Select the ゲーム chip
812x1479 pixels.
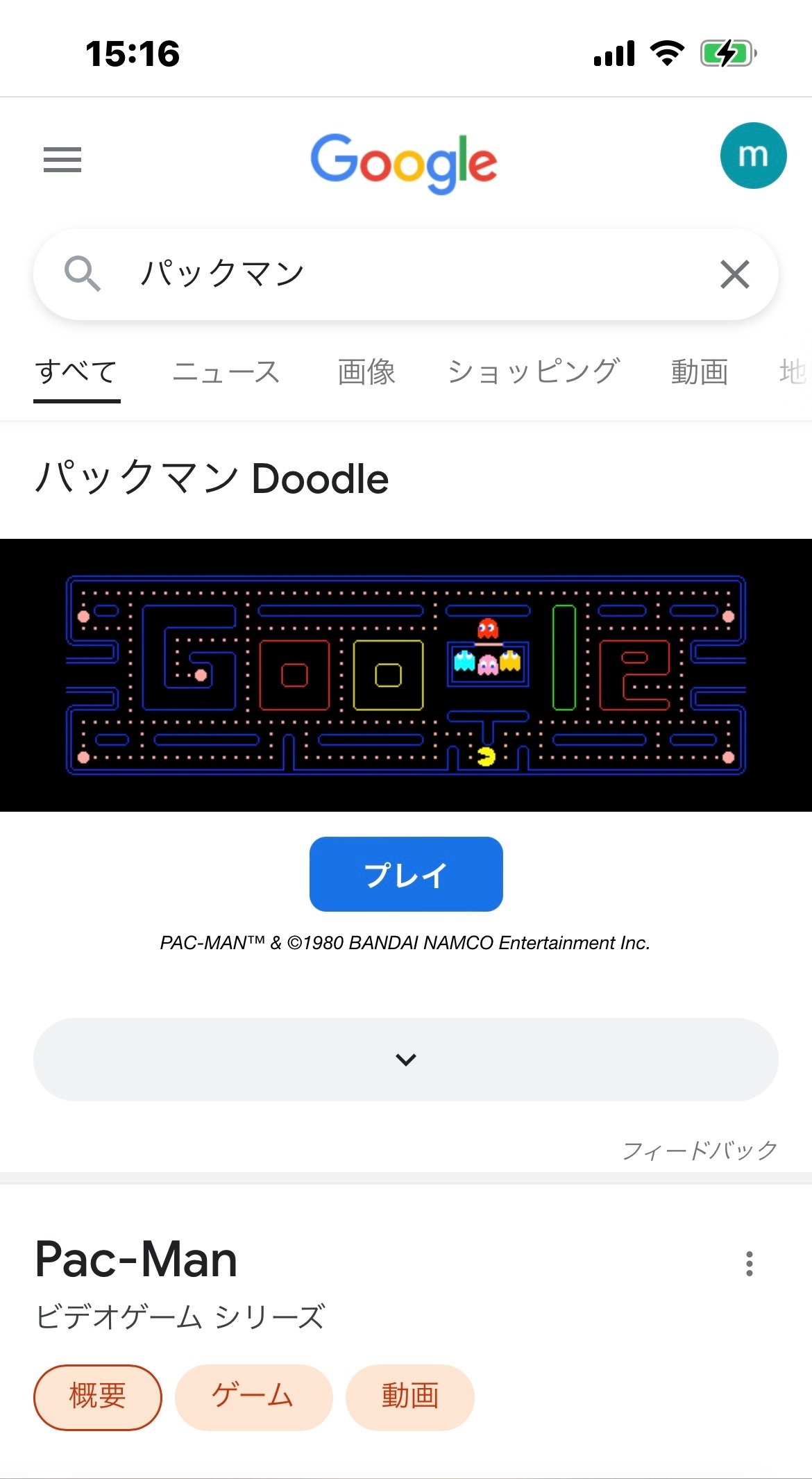click(x=253, y=1397)
